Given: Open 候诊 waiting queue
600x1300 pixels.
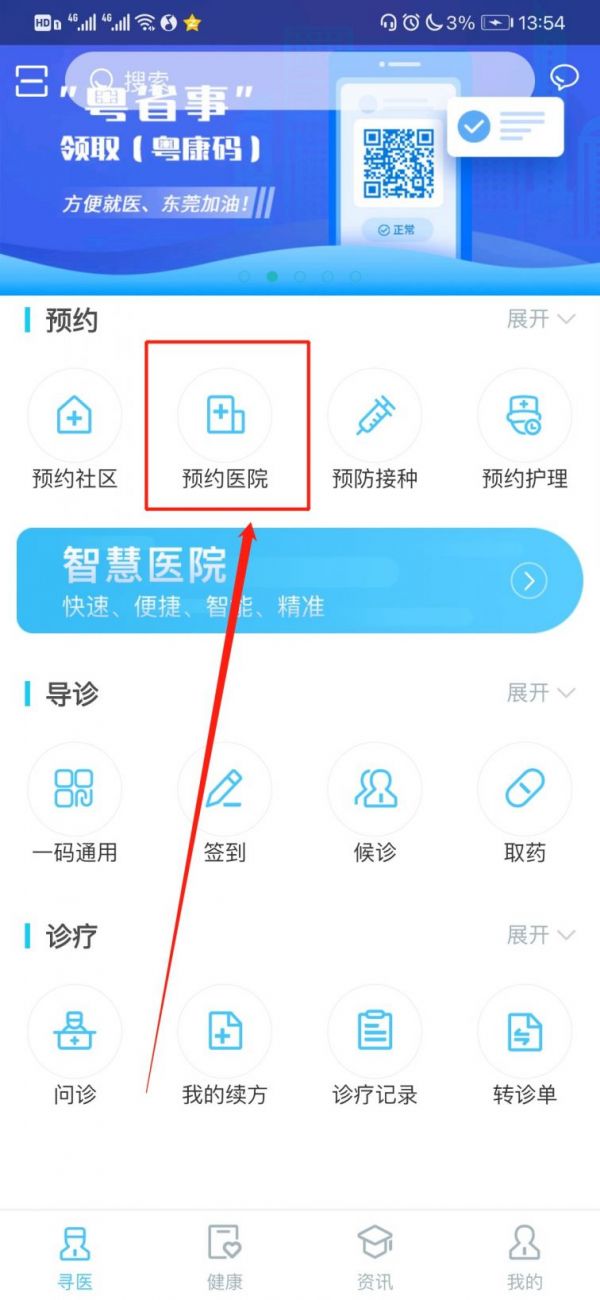Looking at the screenshot, I should pyautogui.click(x=375, y=804).
